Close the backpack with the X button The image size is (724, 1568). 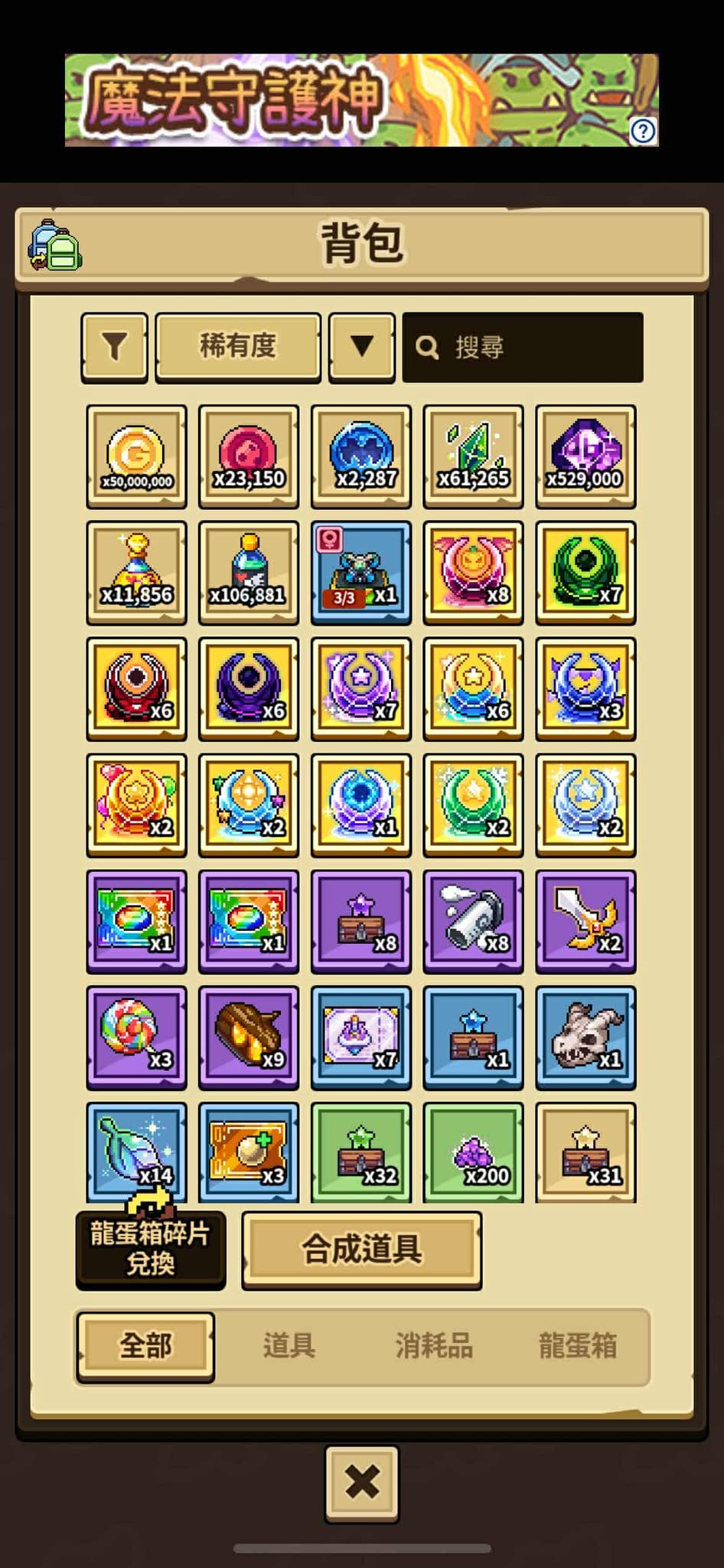pyautogui.click(x=361, y=1483)
